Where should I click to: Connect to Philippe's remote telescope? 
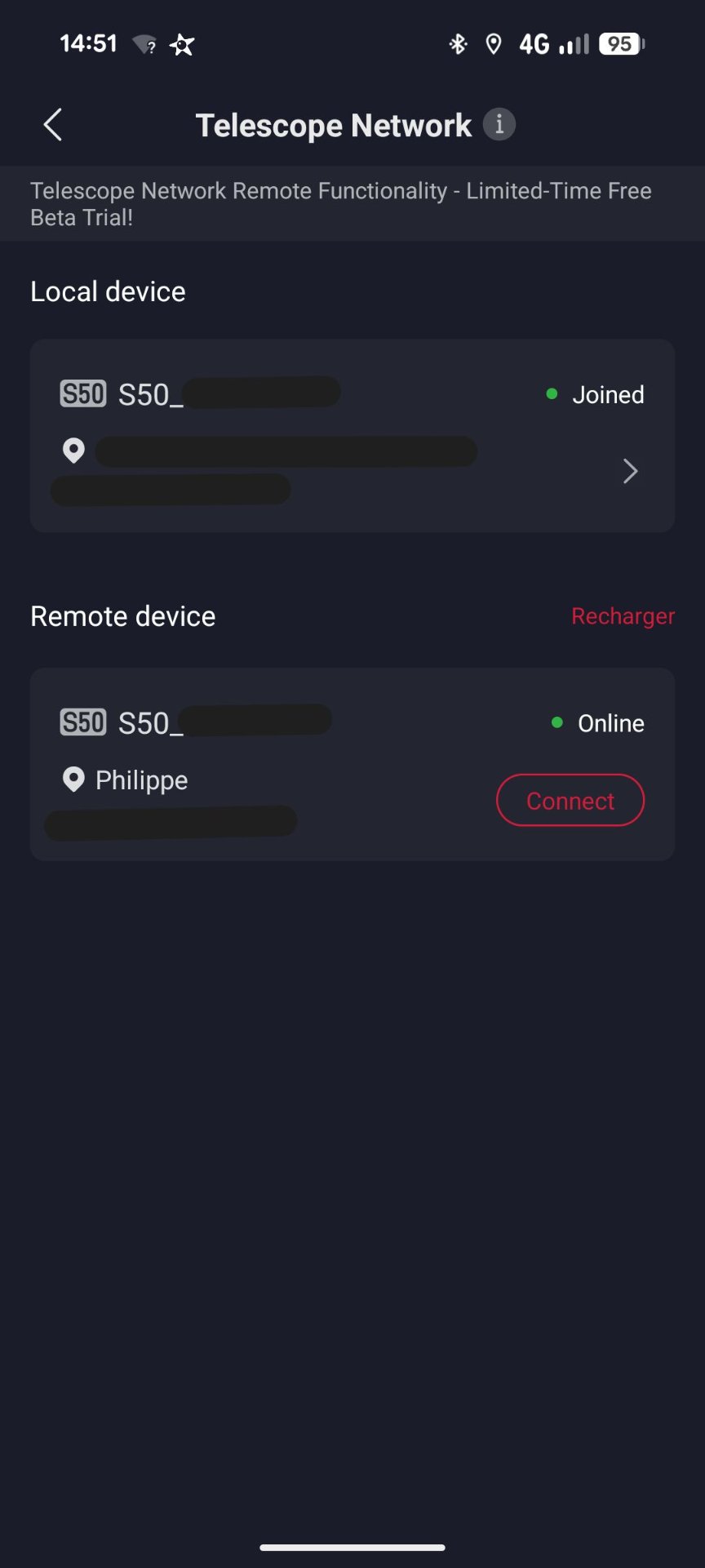point(570,801)
